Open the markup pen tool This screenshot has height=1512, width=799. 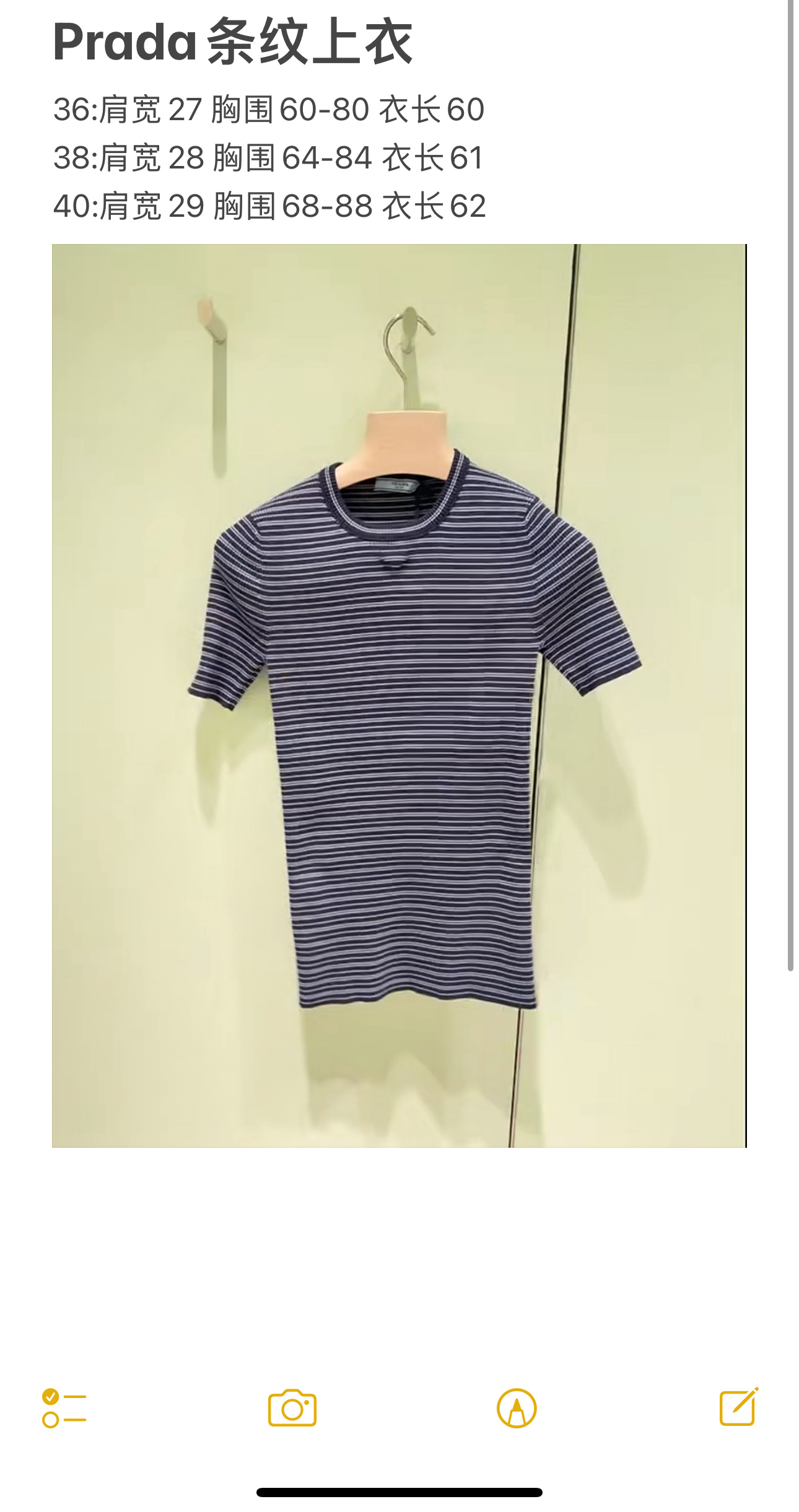(x=517, y=1408)
